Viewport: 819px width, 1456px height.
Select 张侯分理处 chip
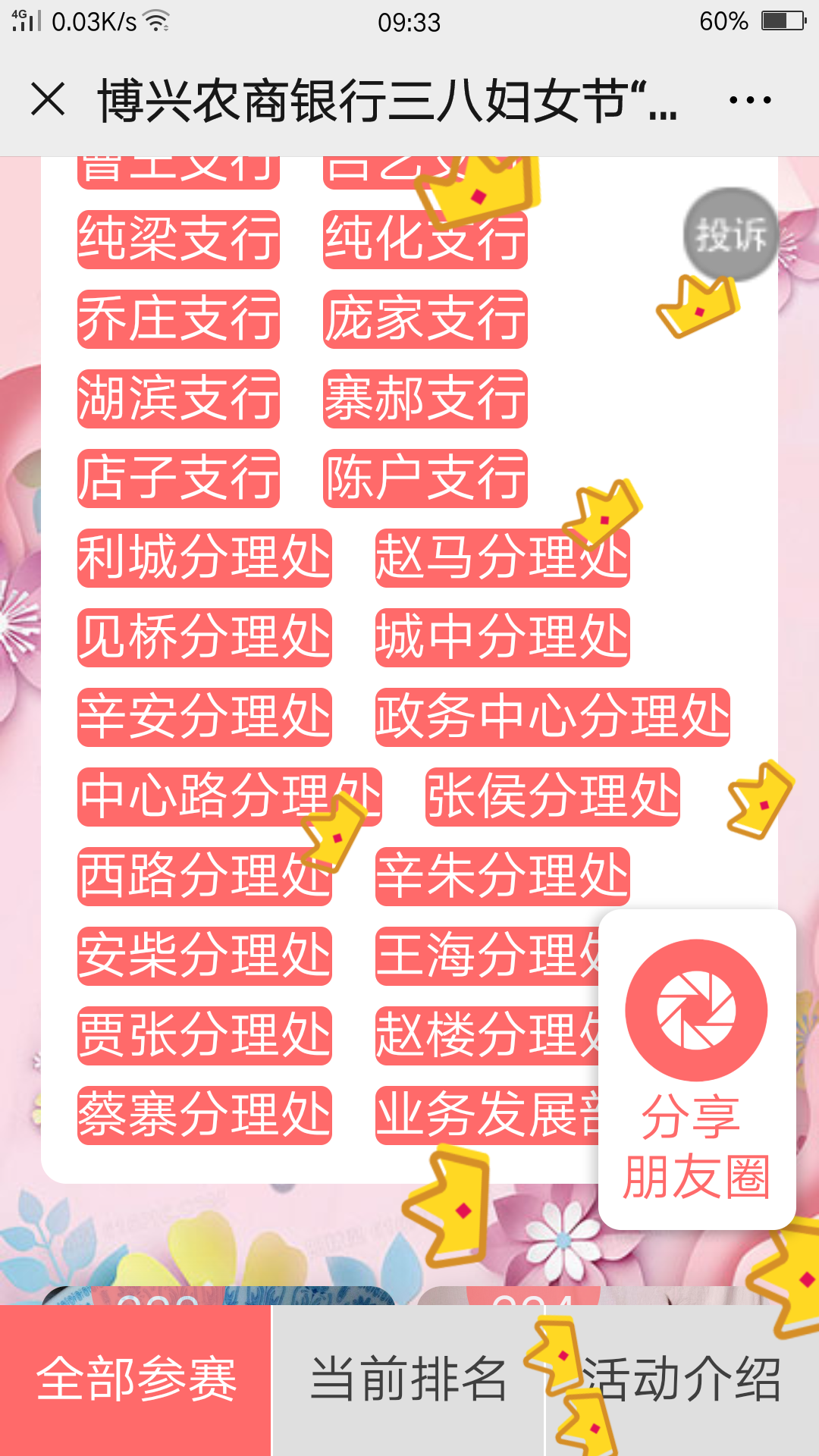point(552,796)
